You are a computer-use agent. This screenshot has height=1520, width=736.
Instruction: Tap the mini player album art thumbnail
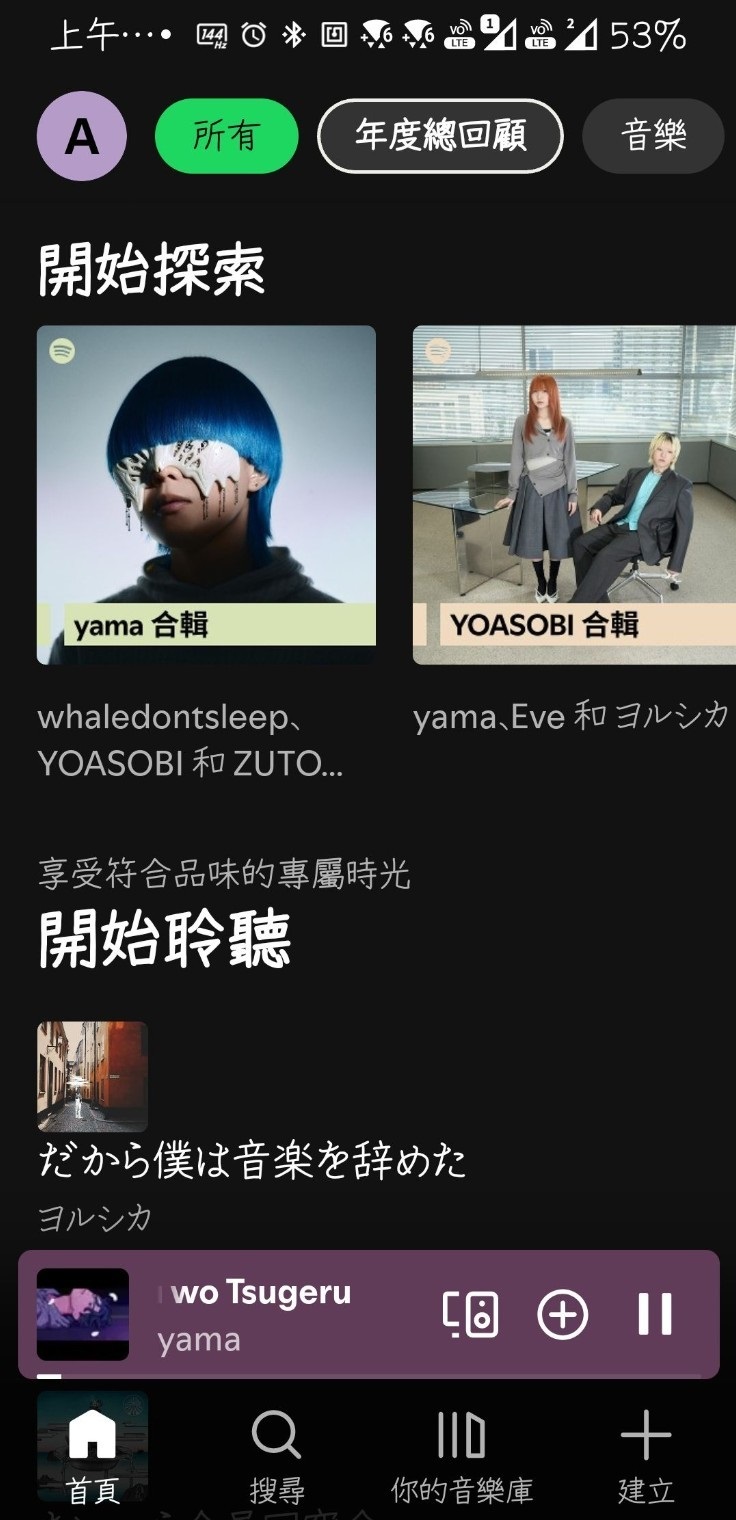click(x=83, y=1315)
